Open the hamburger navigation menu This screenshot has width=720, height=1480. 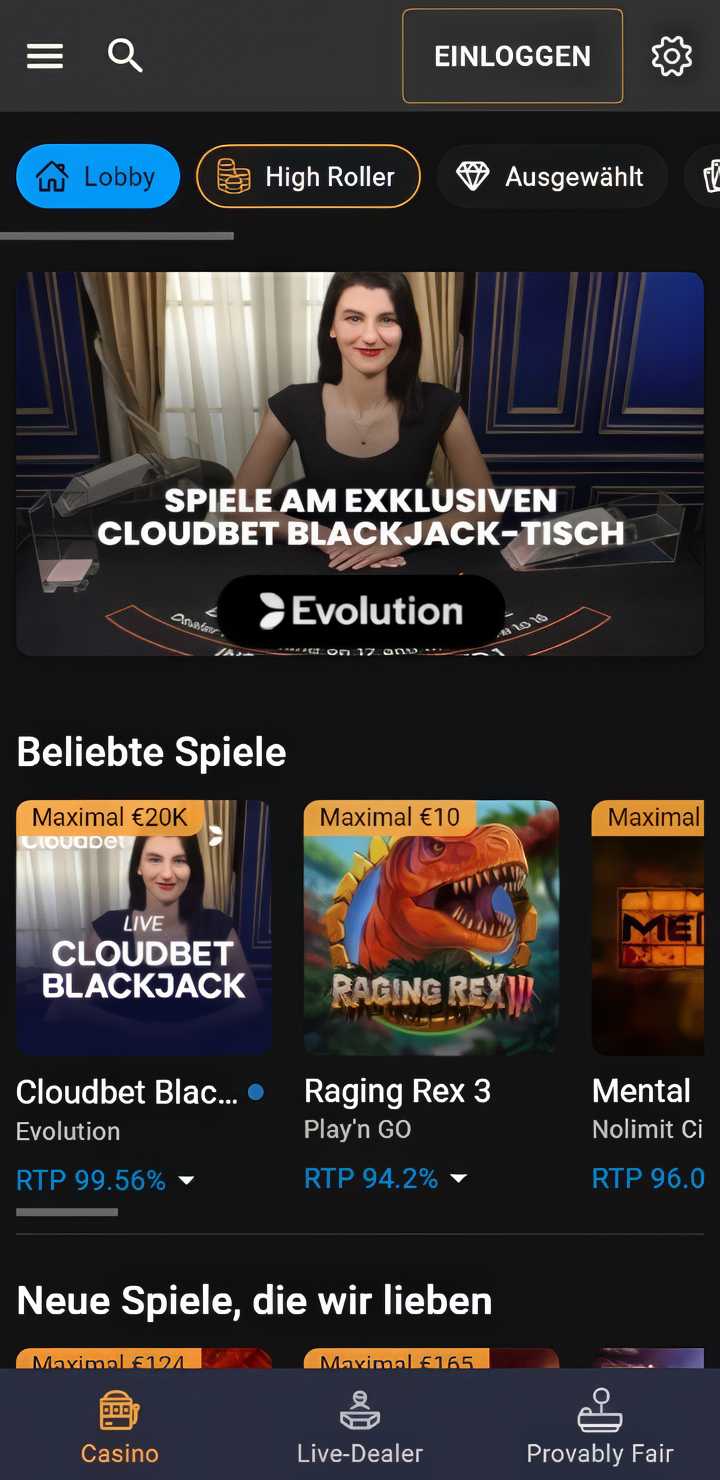coord(44,56)
